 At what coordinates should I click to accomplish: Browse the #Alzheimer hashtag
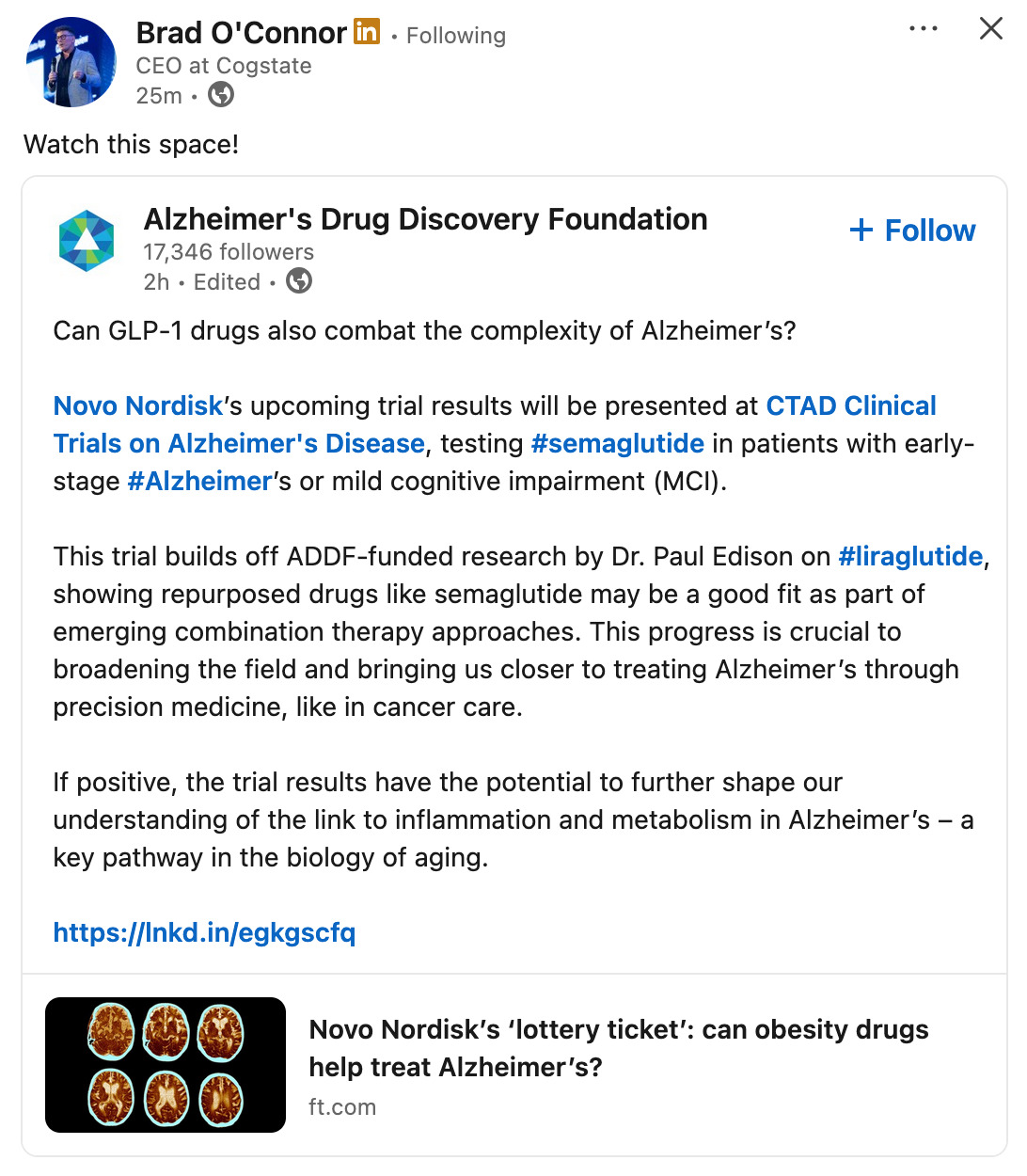pyautogui.click(x=199, y=481)
